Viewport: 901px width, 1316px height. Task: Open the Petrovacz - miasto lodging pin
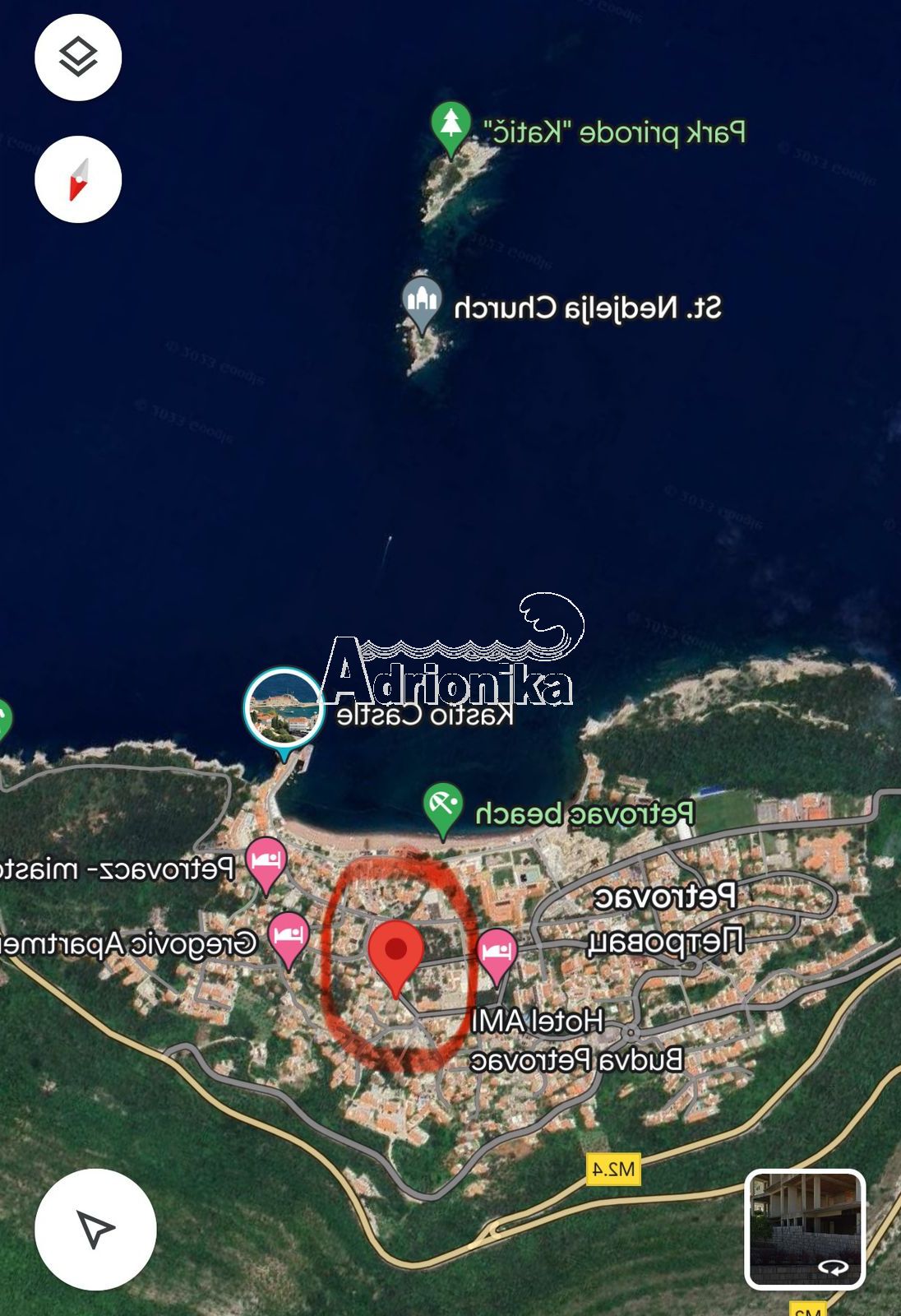click(266, 862)
